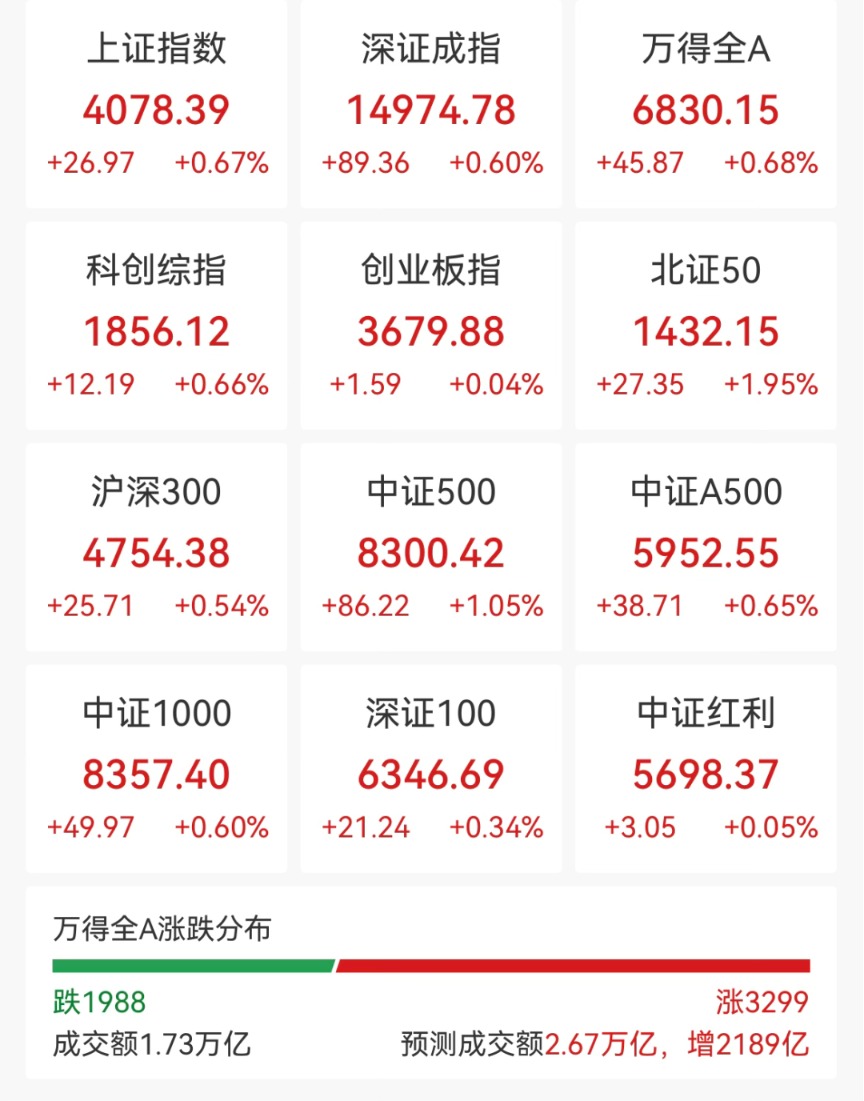Tap the 创业板指 index card
864x1101 pixels.
tap(431, 327)
